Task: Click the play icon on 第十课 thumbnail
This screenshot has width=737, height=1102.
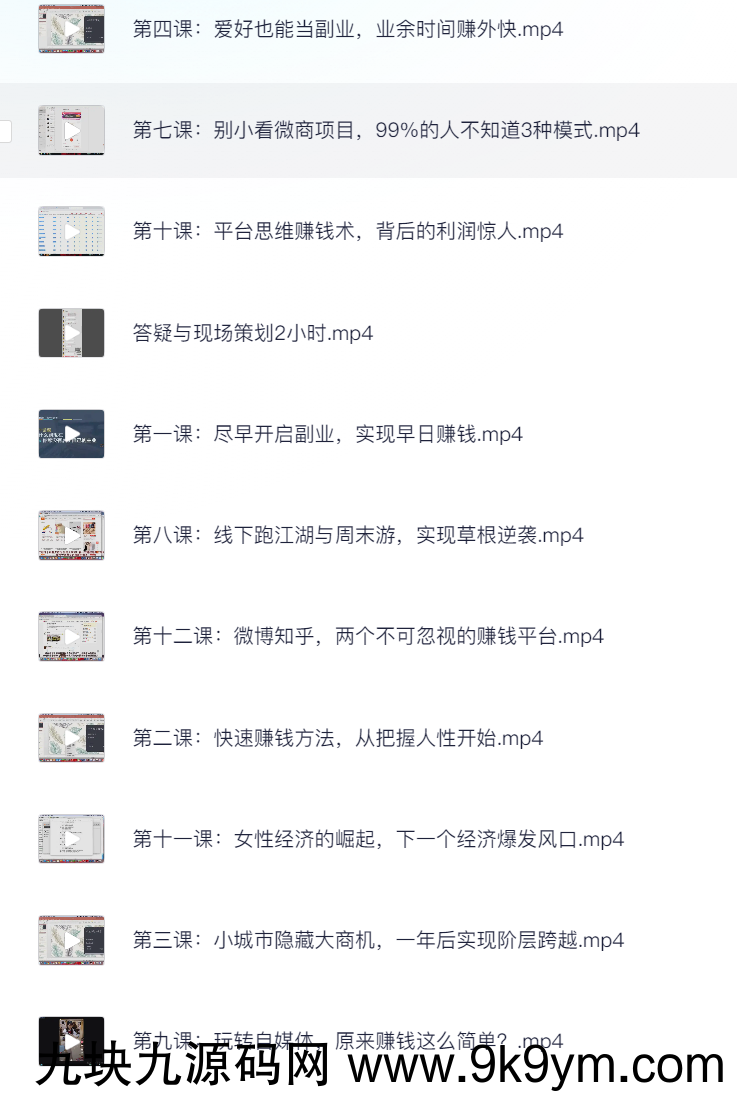Action: click(x=70, y=231)
